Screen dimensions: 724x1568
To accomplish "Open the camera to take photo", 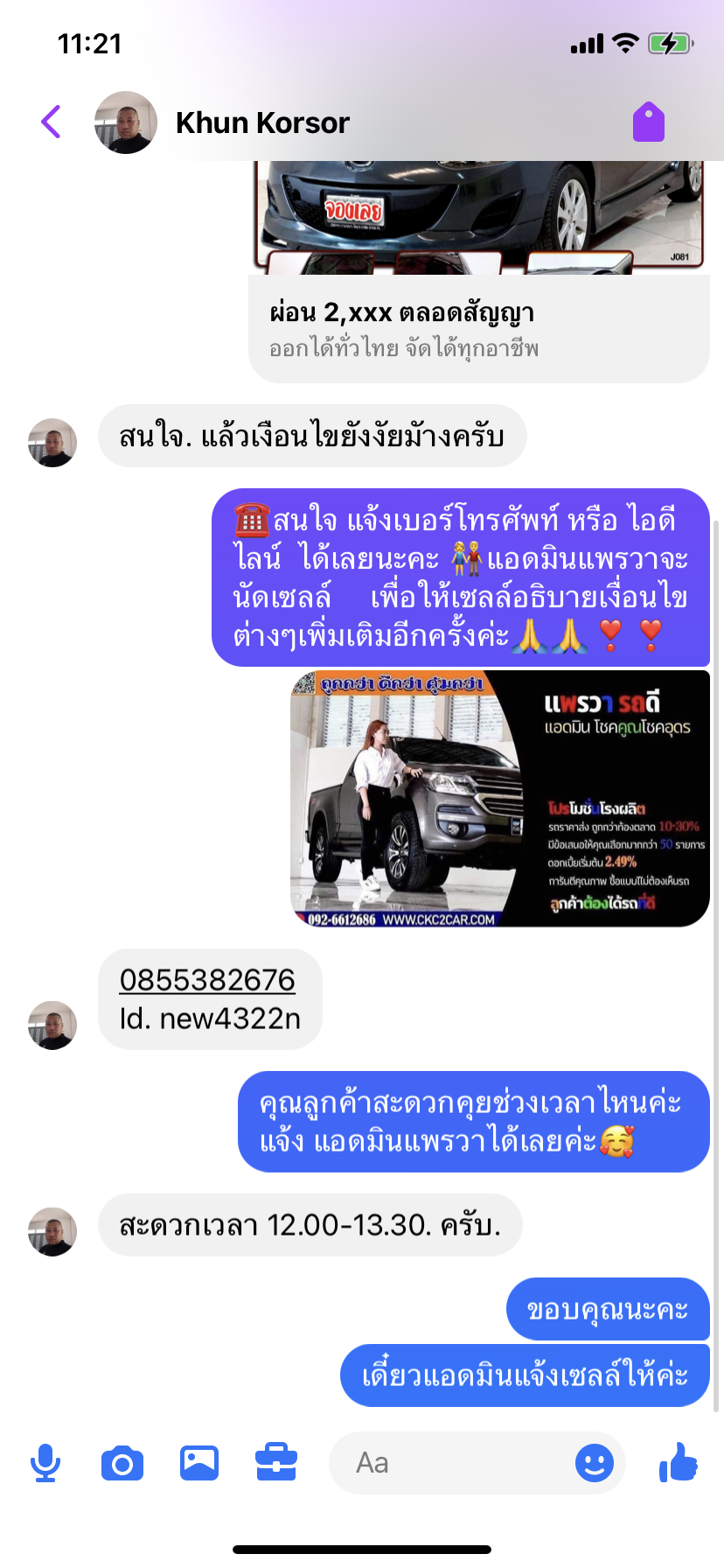I will (122, 1463).
